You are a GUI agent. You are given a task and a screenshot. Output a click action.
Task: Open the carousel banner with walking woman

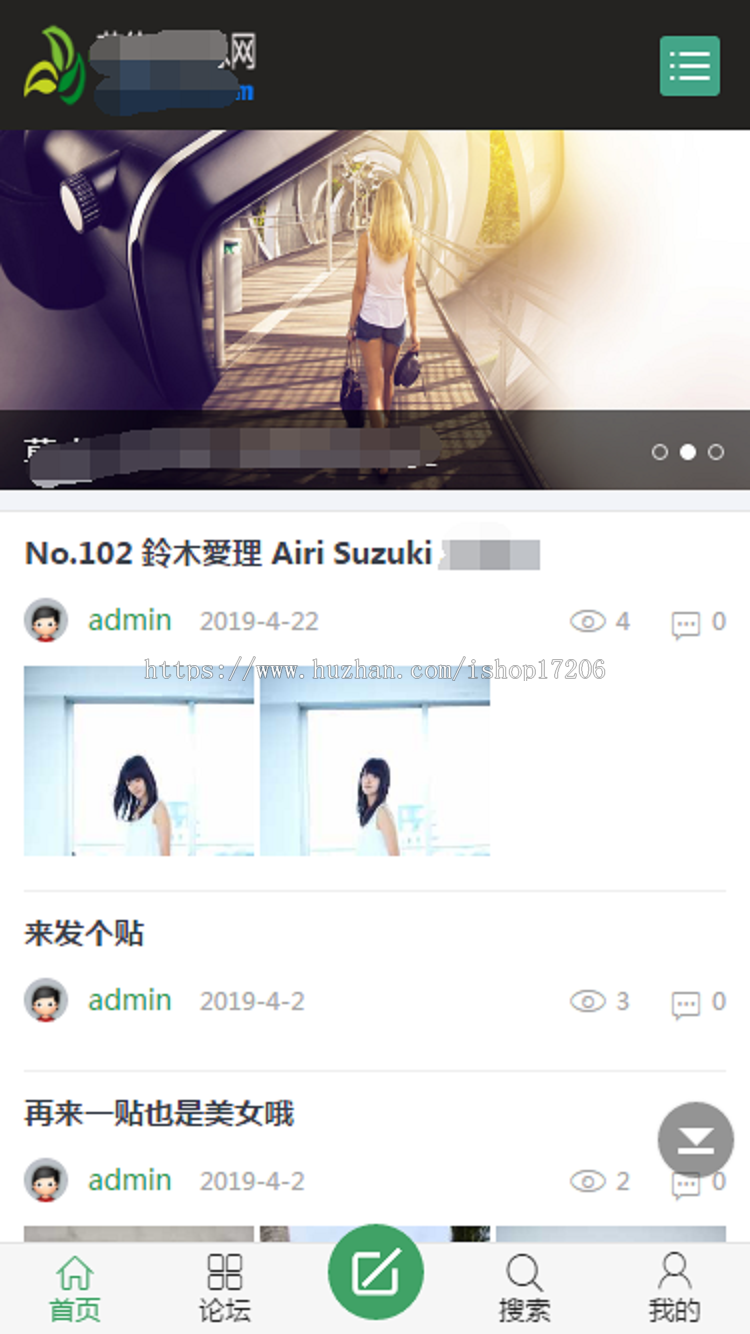point(375,290)
